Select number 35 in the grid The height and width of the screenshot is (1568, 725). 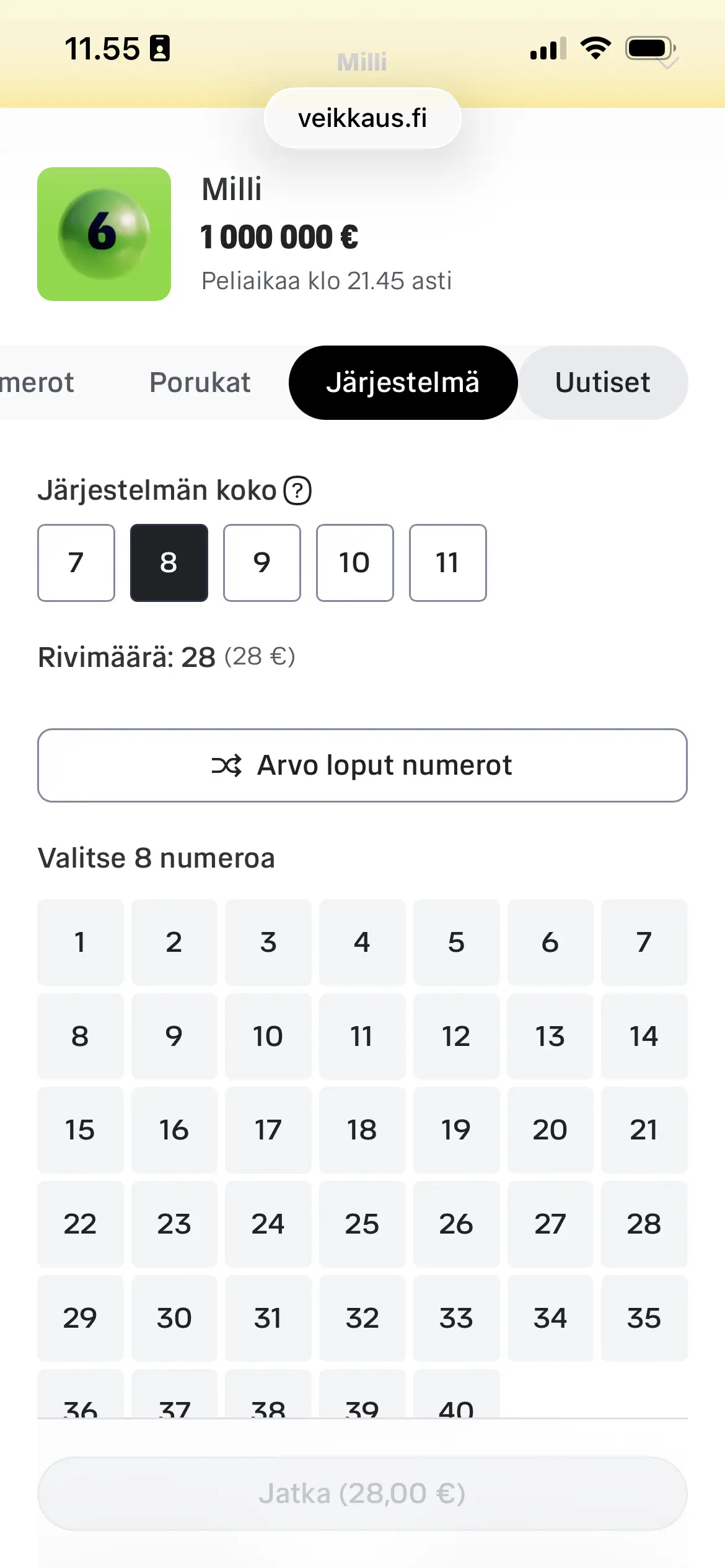pyautogui.click(x=644, y=1317)
